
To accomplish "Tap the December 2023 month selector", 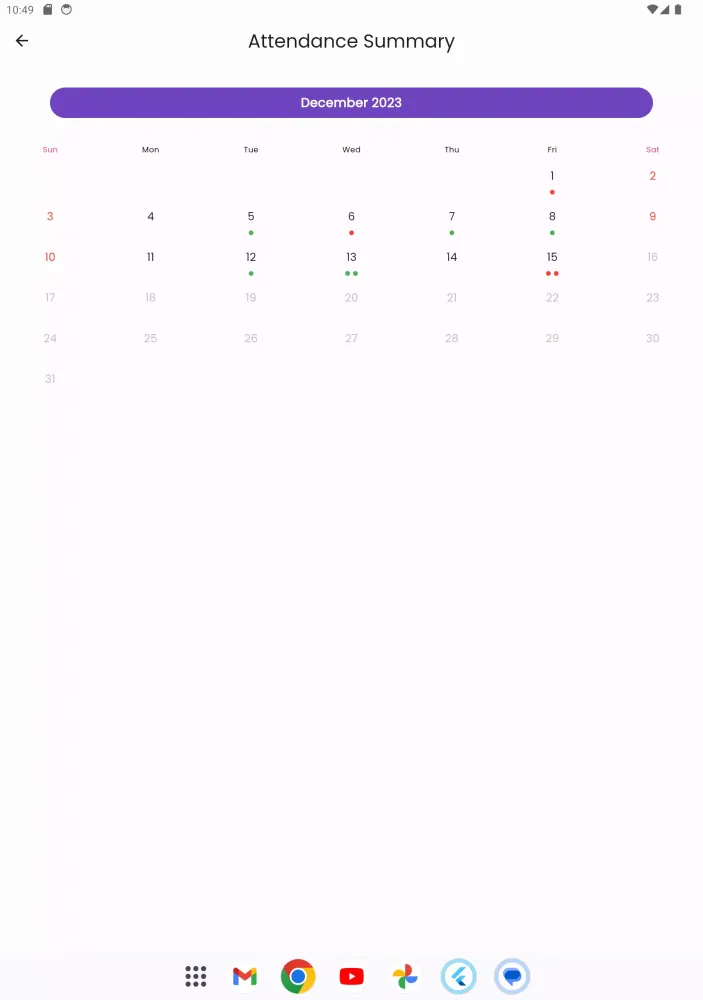I will pos(351,102).
